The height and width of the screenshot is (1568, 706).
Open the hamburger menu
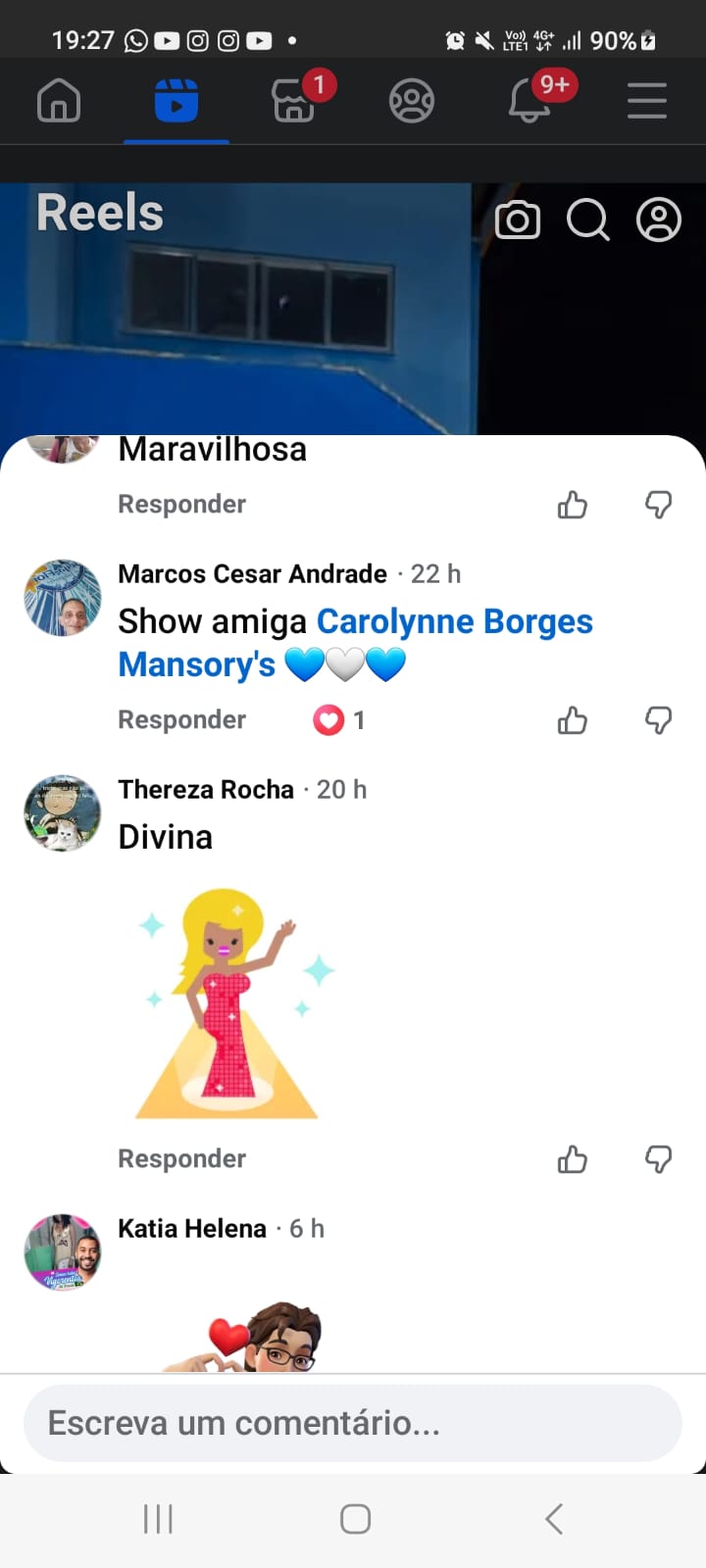[647, 101]
